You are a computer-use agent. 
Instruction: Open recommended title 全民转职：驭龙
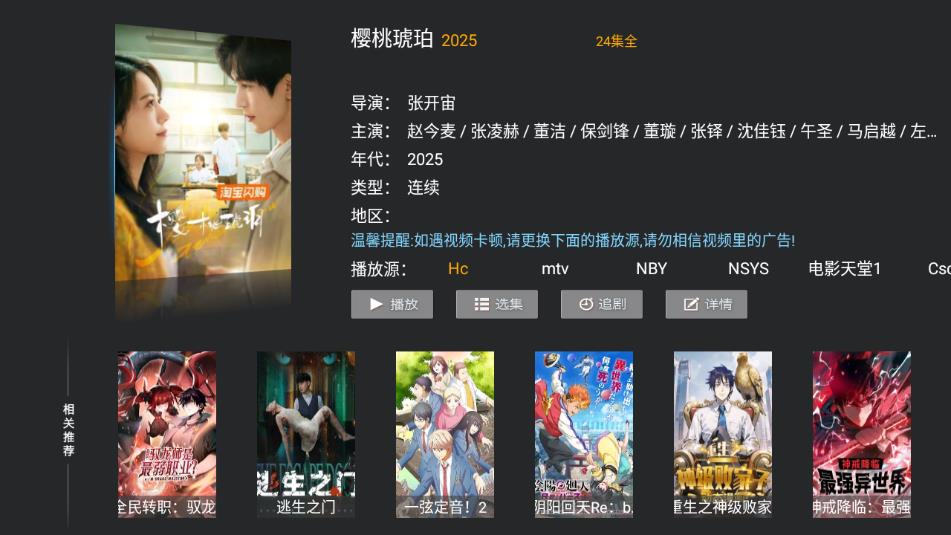tap(167, 434)
